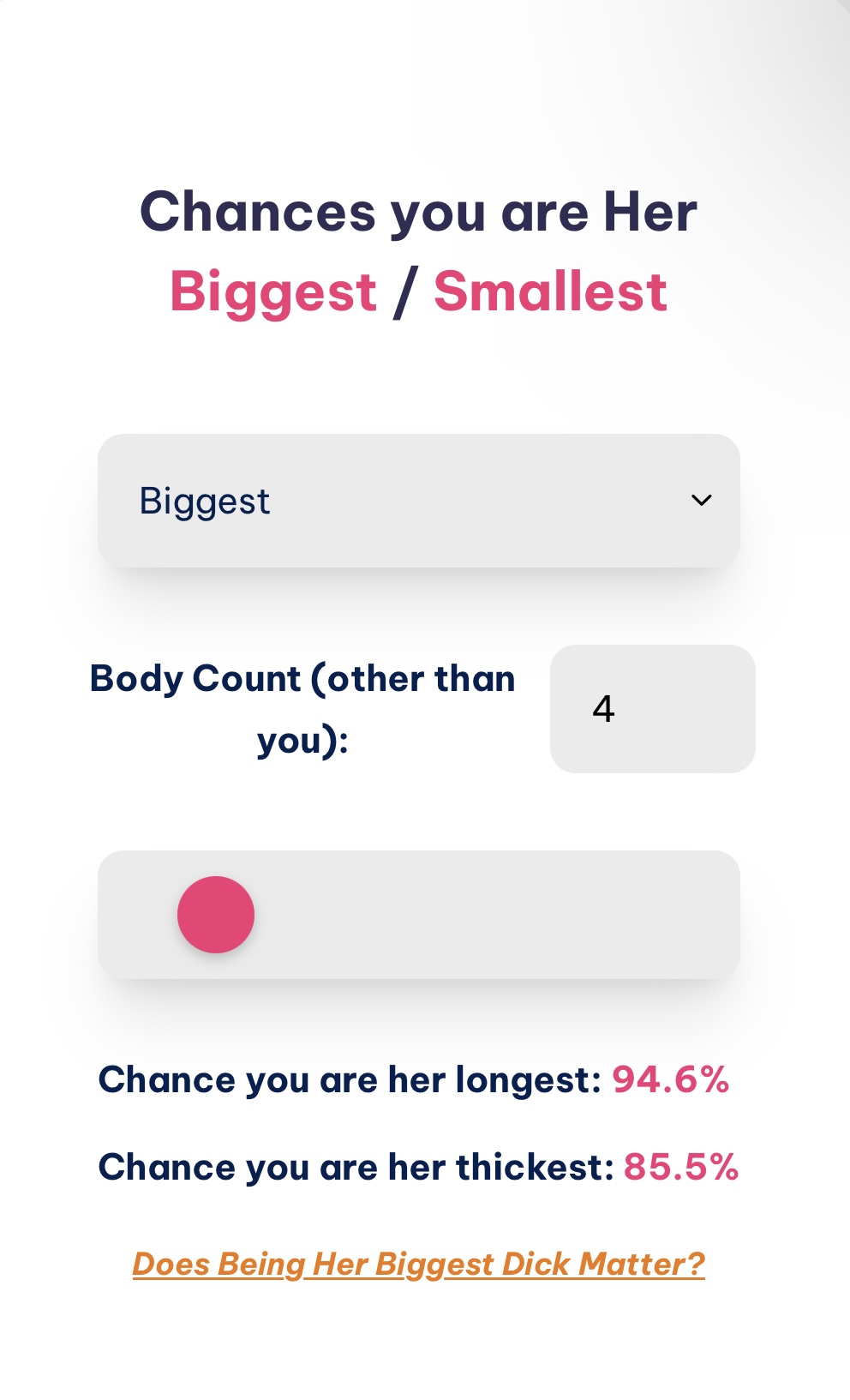Tap the pink slider handle
The image size is (850, 1400).
[x=216, y=915]
